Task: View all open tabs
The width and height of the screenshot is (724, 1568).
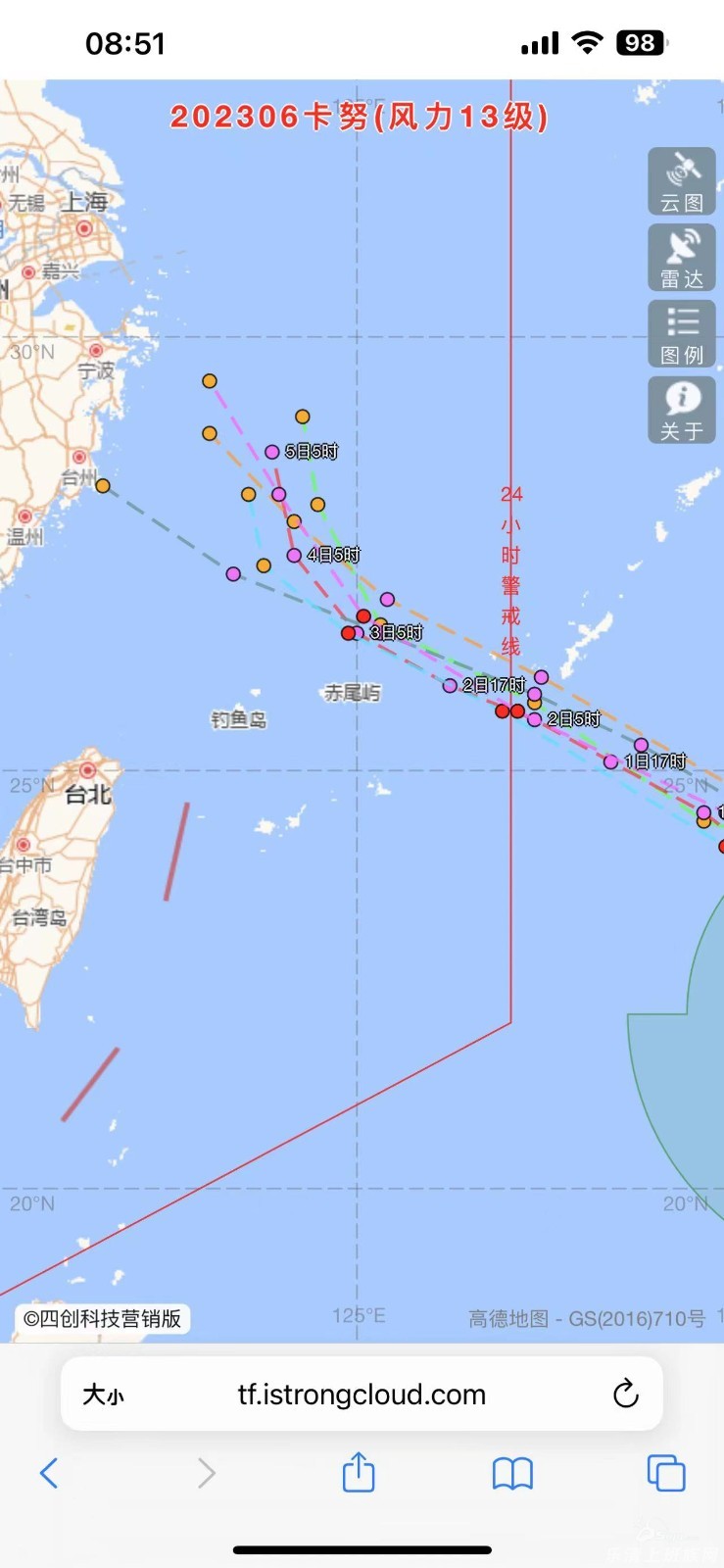Action: click(666, 1472)
